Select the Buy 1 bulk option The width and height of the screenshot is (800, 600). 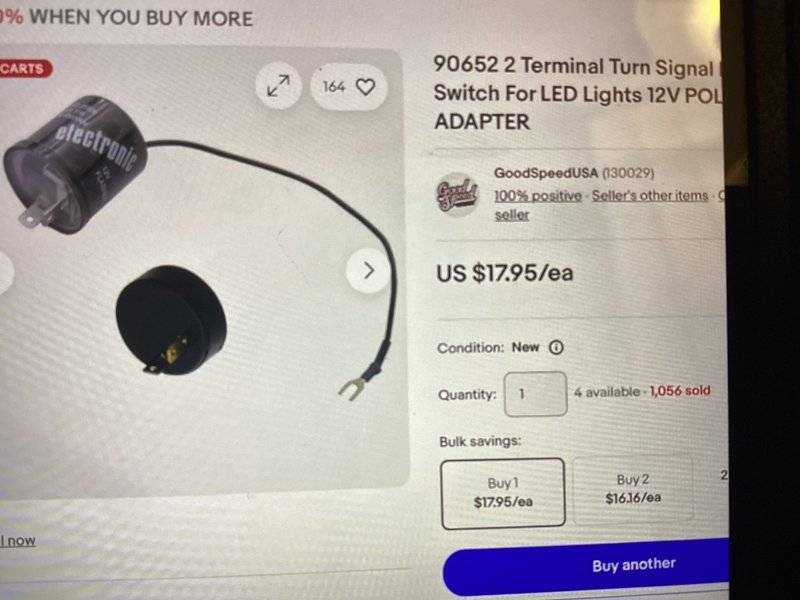503,491
